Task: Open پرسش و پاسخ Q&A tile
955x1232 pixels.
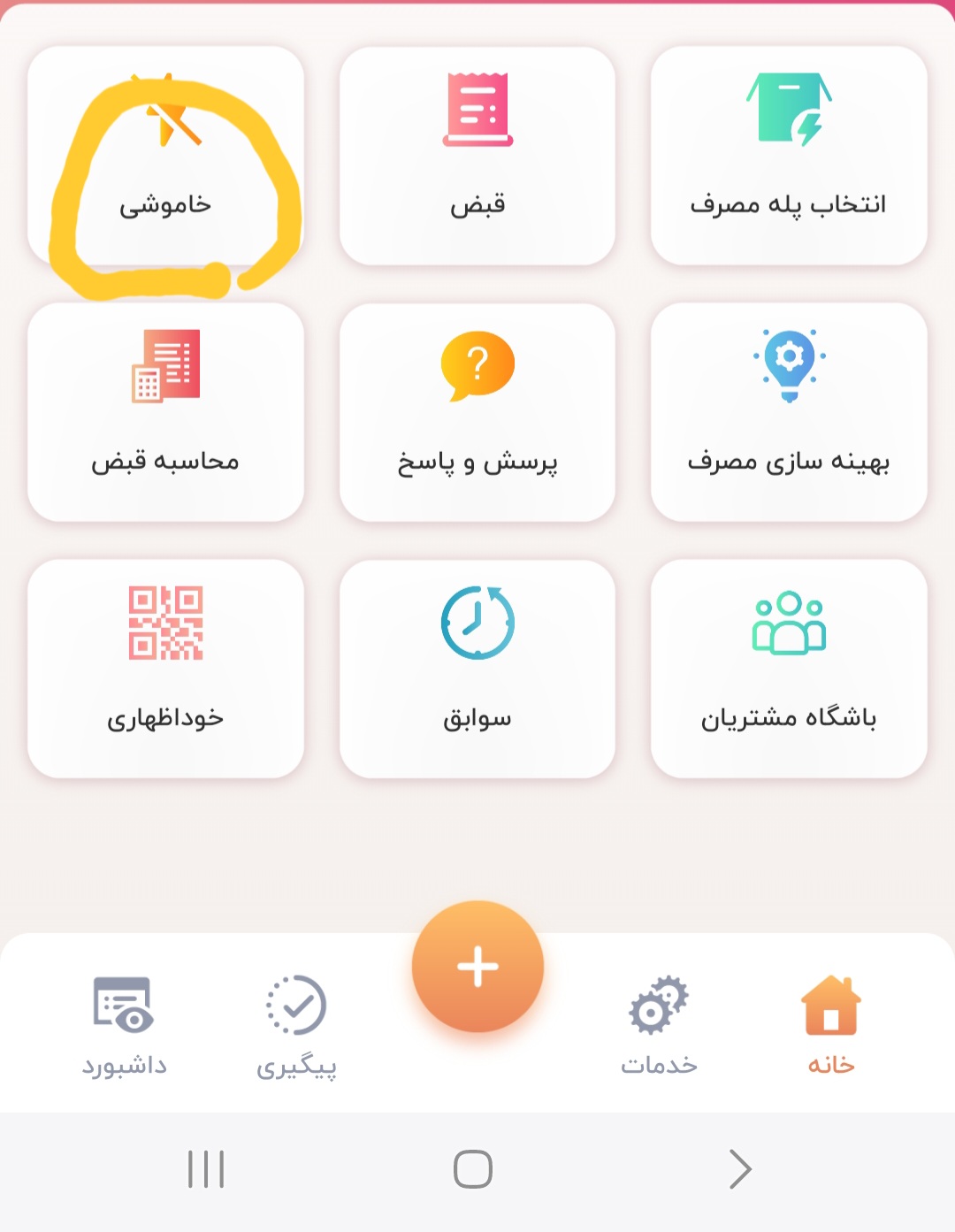Action: tap(477, 412)
